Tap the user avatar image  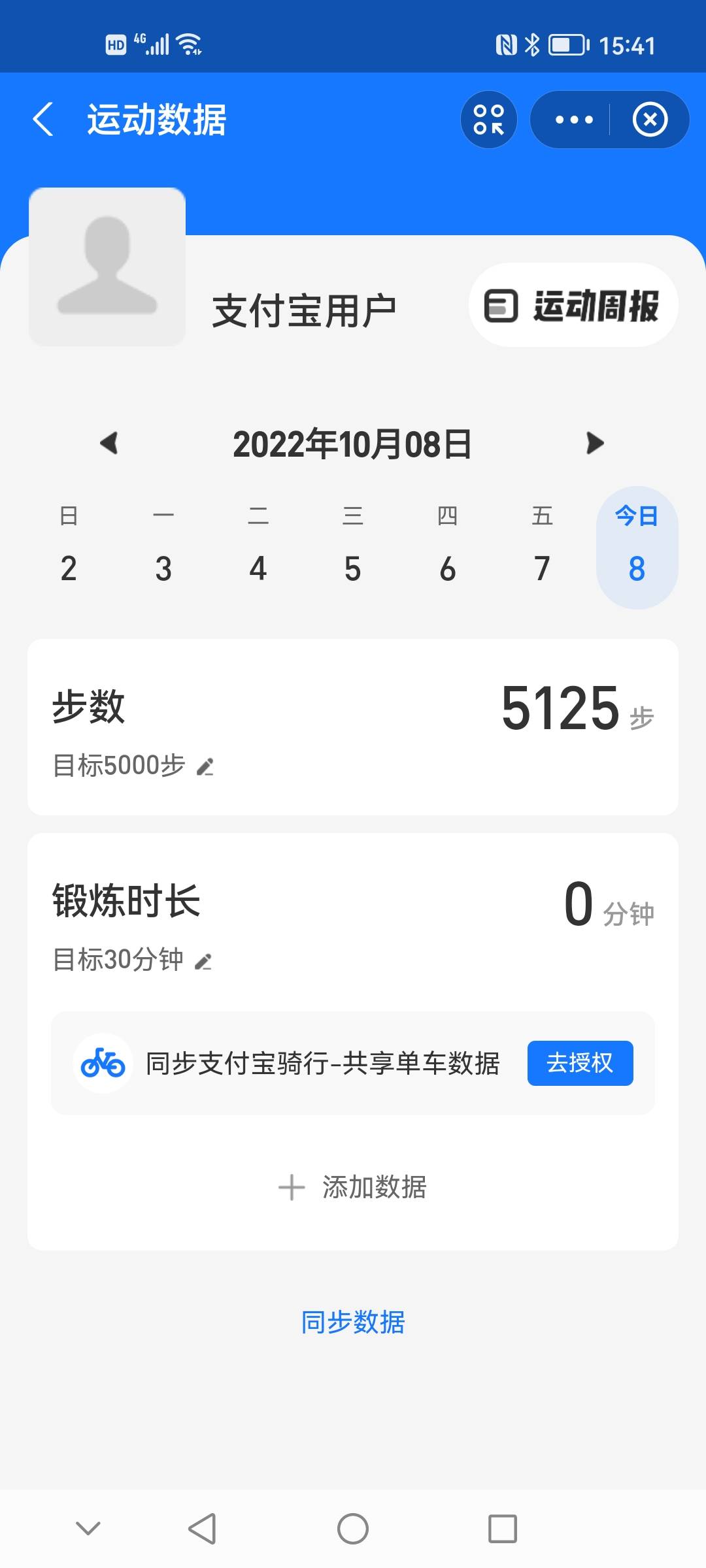(x=108, y=265)
